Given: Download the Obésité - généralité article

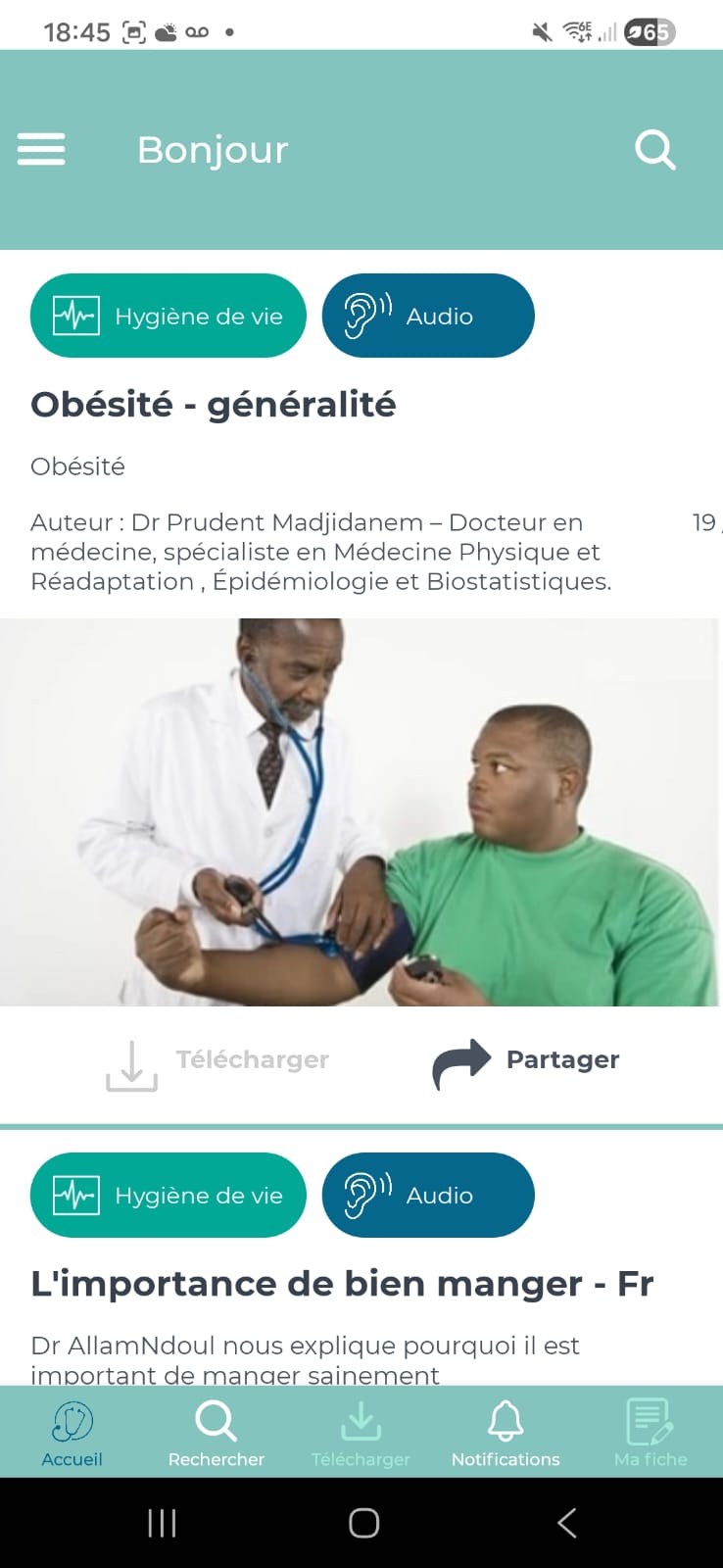Looking at the screenshot, I should tap(217, 1062).
